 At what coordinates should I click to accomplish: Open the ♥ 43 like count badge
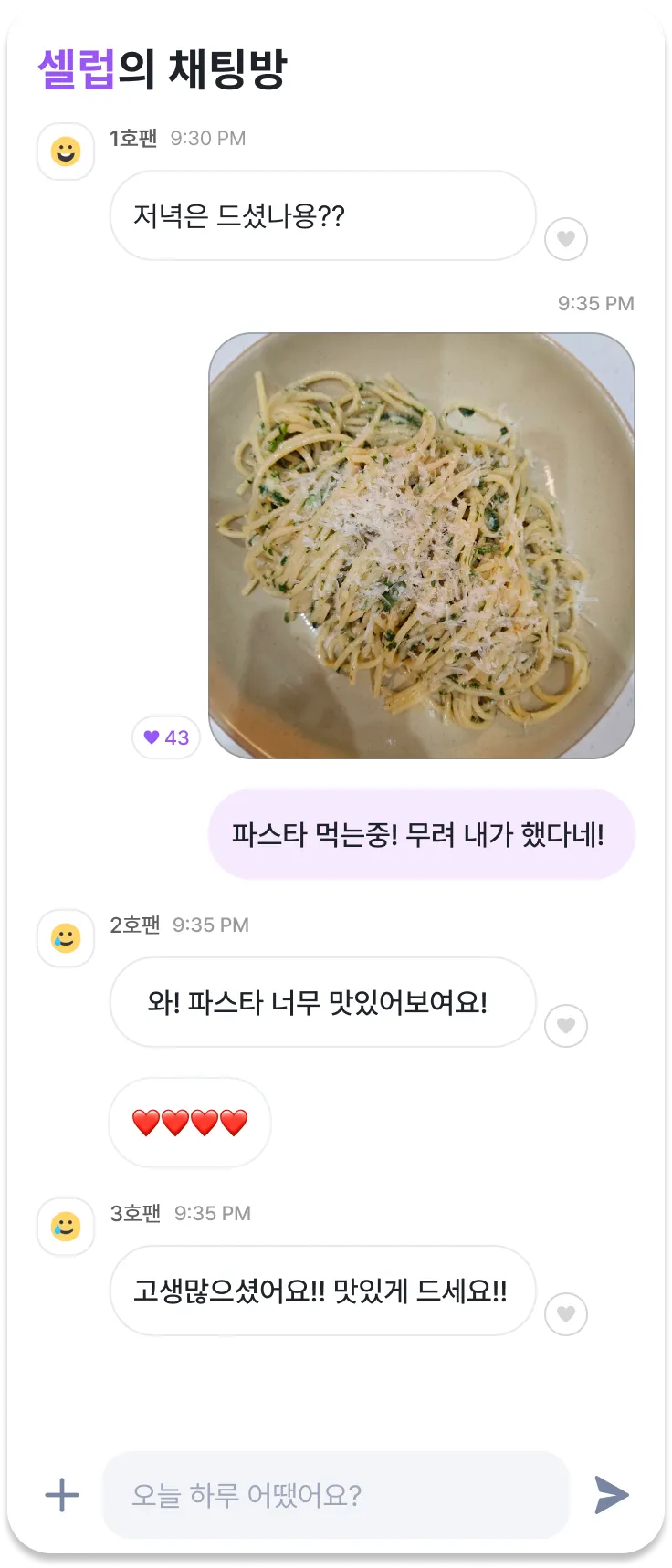(166, 737)
